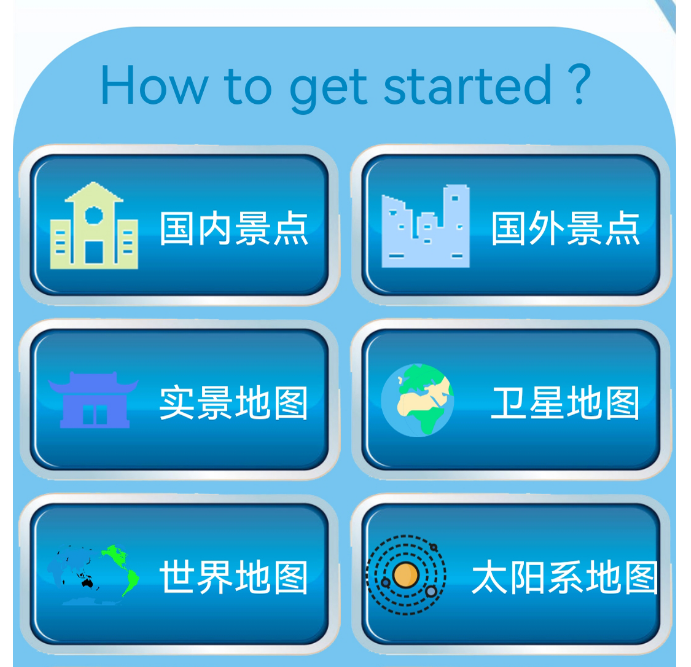Launch the 卫星地图 satellite map
This screenshot has width=691, height=667.
tap(511, 400)
